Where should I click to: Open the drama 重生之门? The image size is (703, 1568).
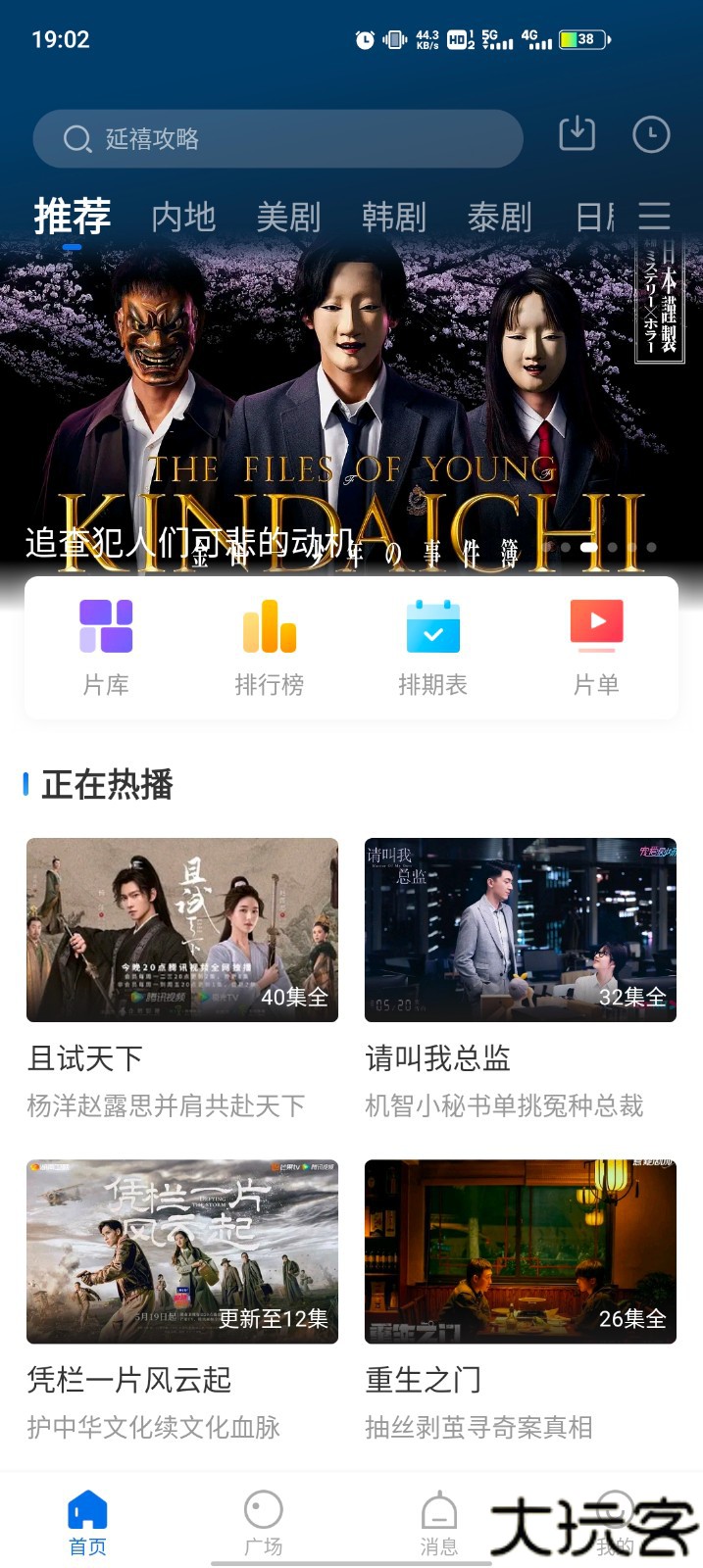pyautogui.click(x=521, y=1250)
